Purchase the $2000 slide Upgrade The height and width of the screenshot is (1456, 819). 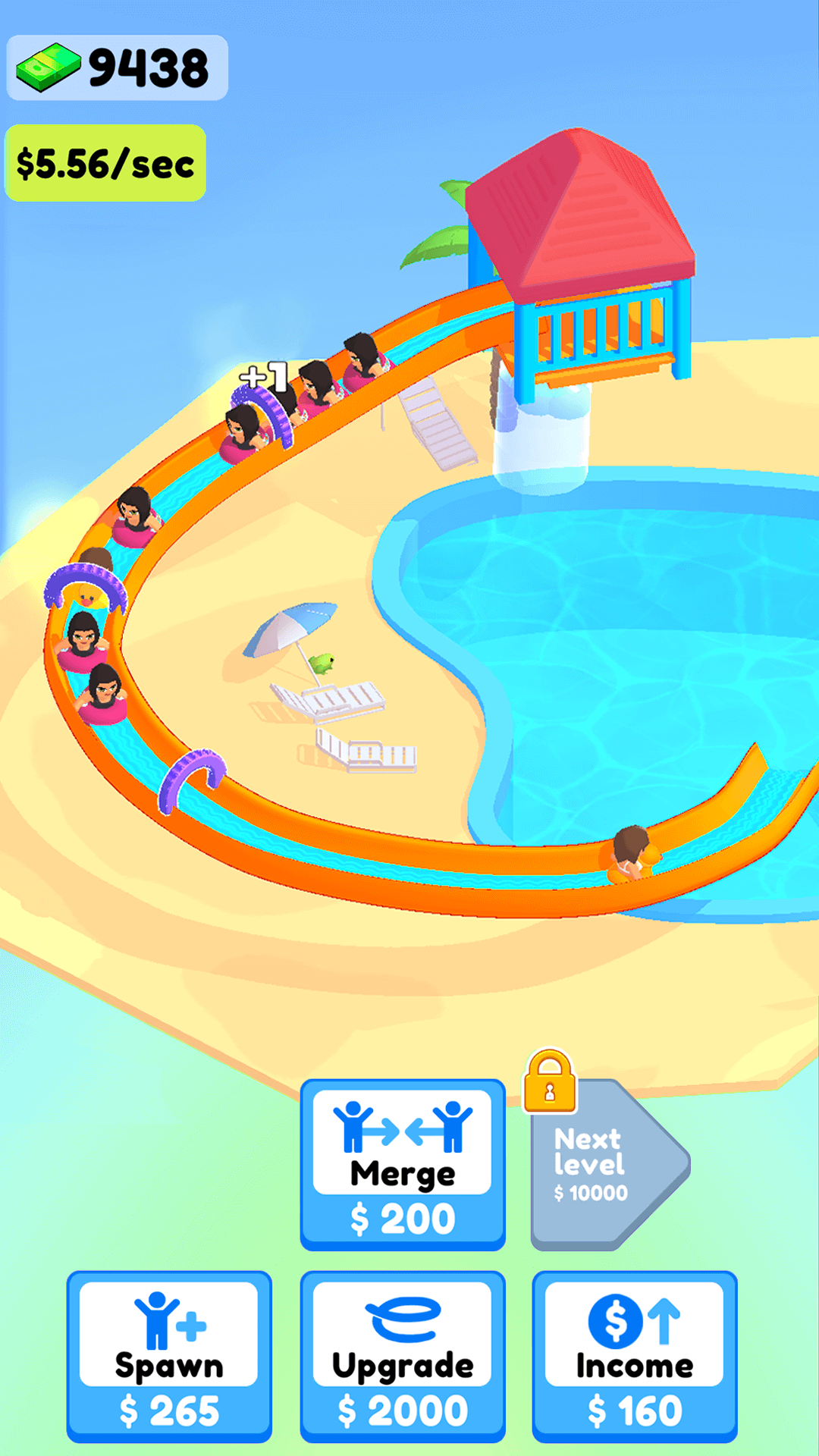403,1356
